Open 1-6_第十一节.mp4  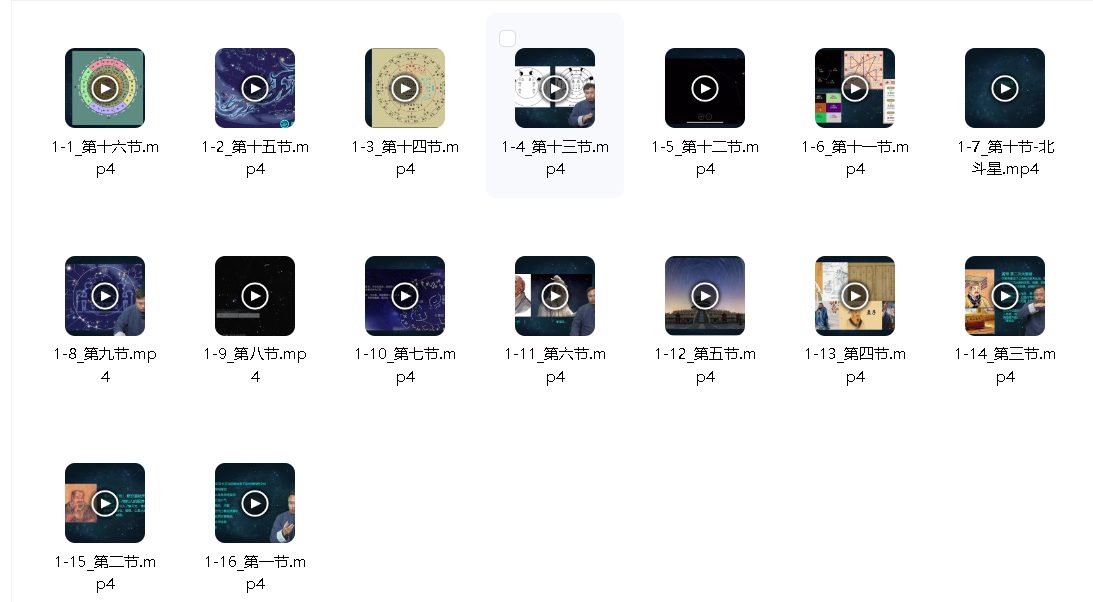coord(855,88)
